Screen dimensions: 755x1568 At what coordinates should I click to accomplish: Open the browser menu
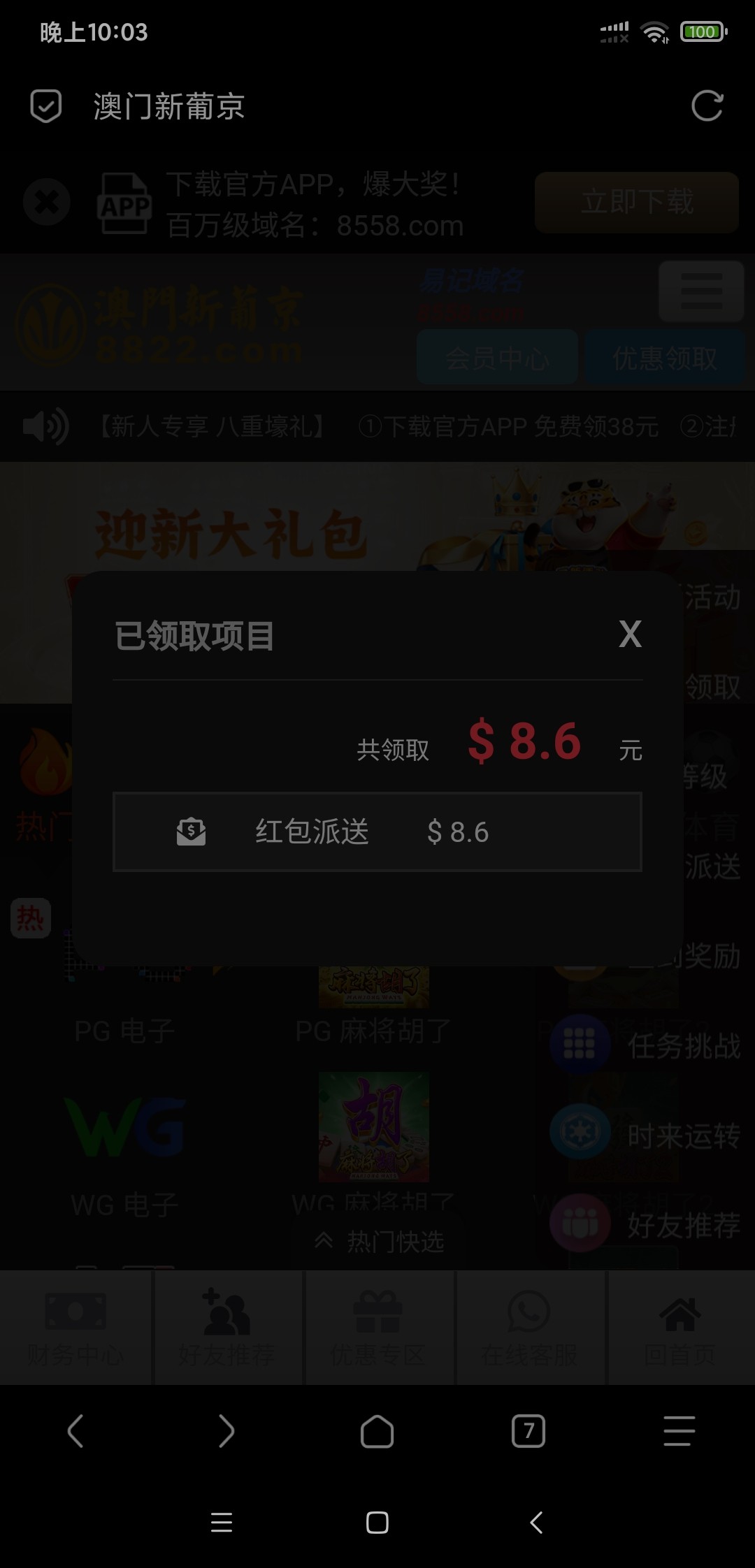click(679, 1431)
